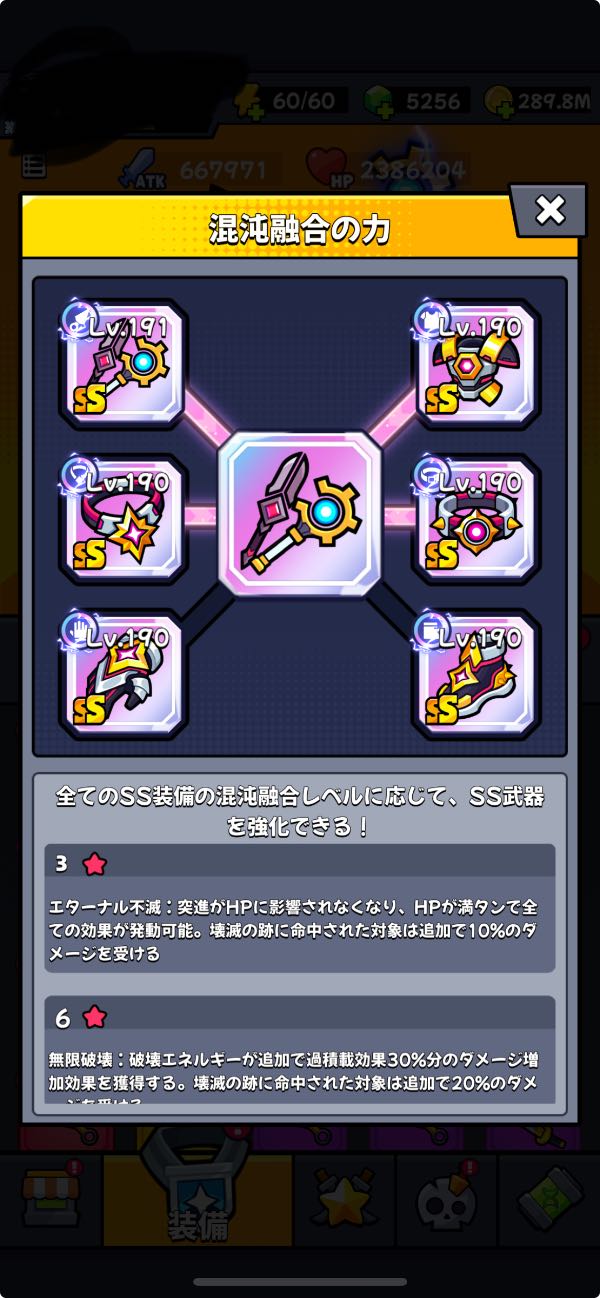The height and width of the screenshot is (1298, 600).
Task: Open the Lv.190 SS star necklace tile
Action: (x=125, y=518)
